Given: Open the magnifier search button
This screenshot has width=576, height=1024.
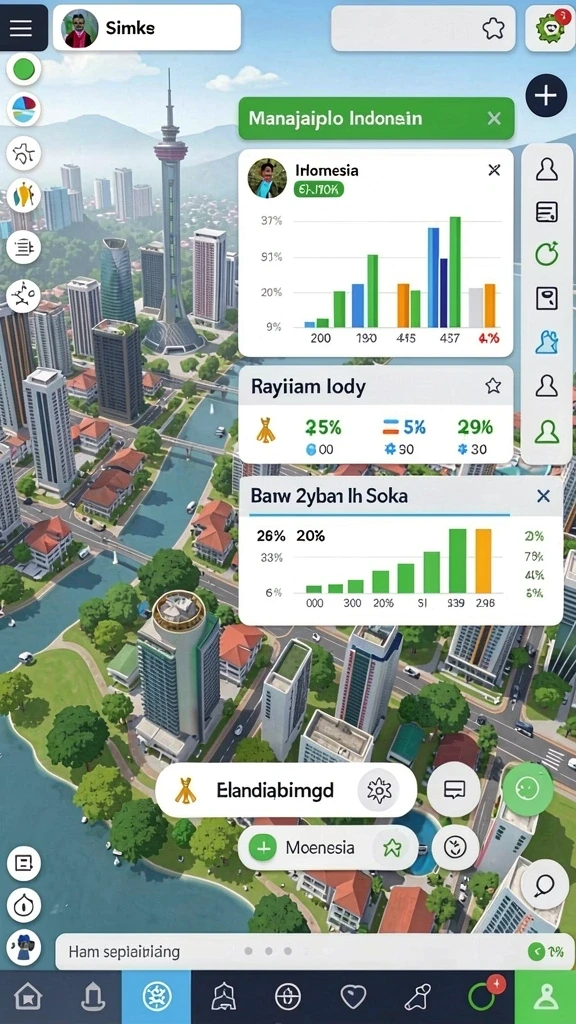Looking at the screenshot, I should tap(545, 884).
